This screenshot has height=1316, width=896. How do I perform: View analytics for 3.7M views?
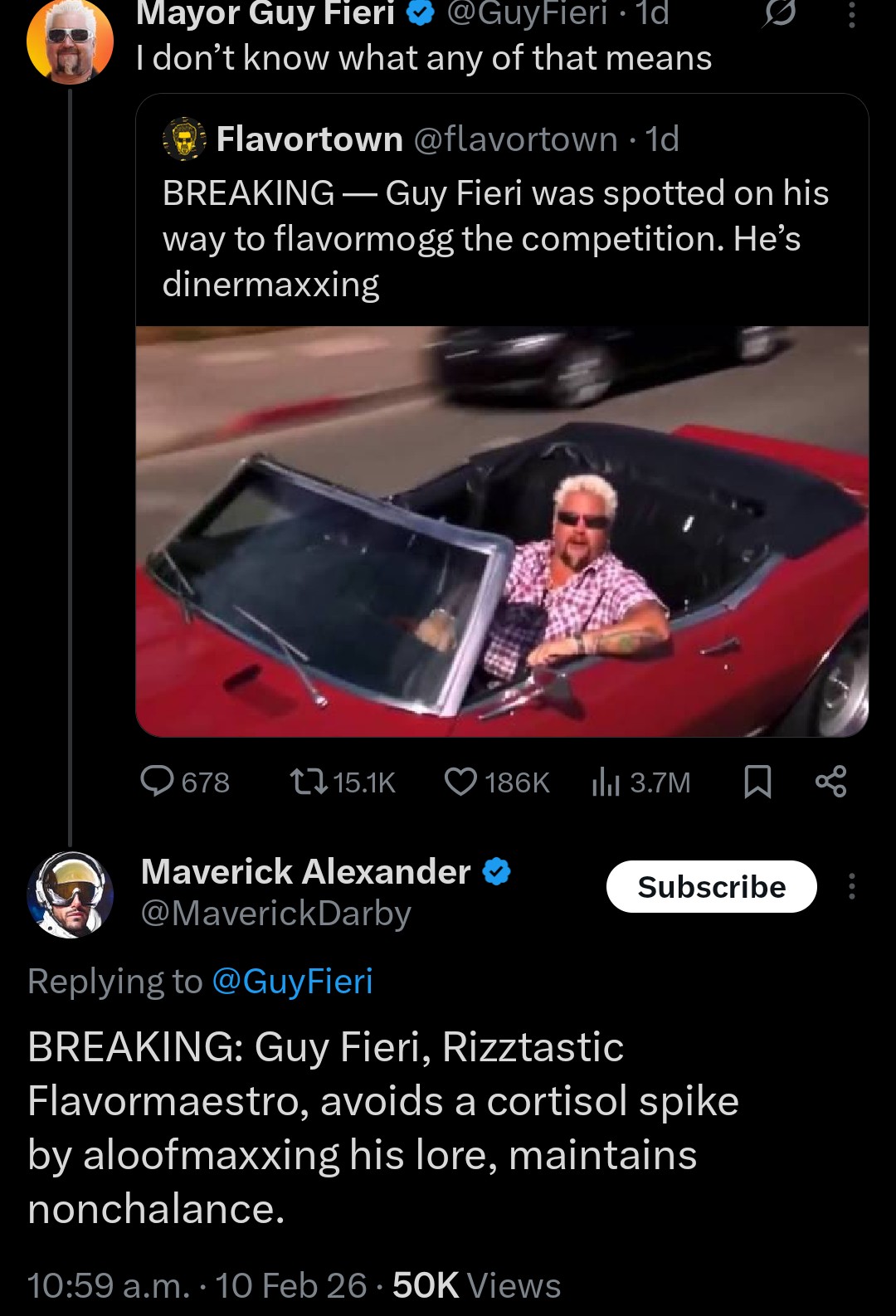click(x=640, y=782)
